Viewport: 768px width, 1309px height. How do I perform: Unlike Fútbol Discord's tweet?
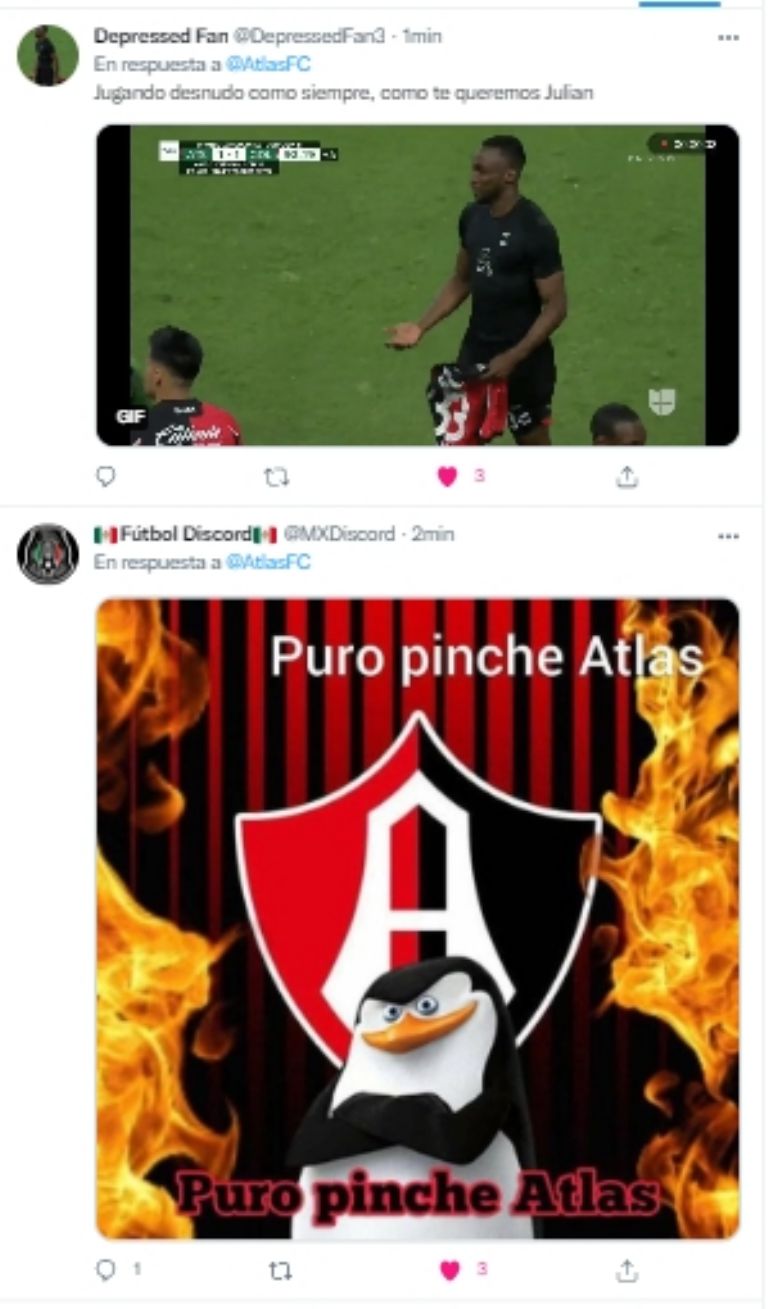click(450, 1270)
